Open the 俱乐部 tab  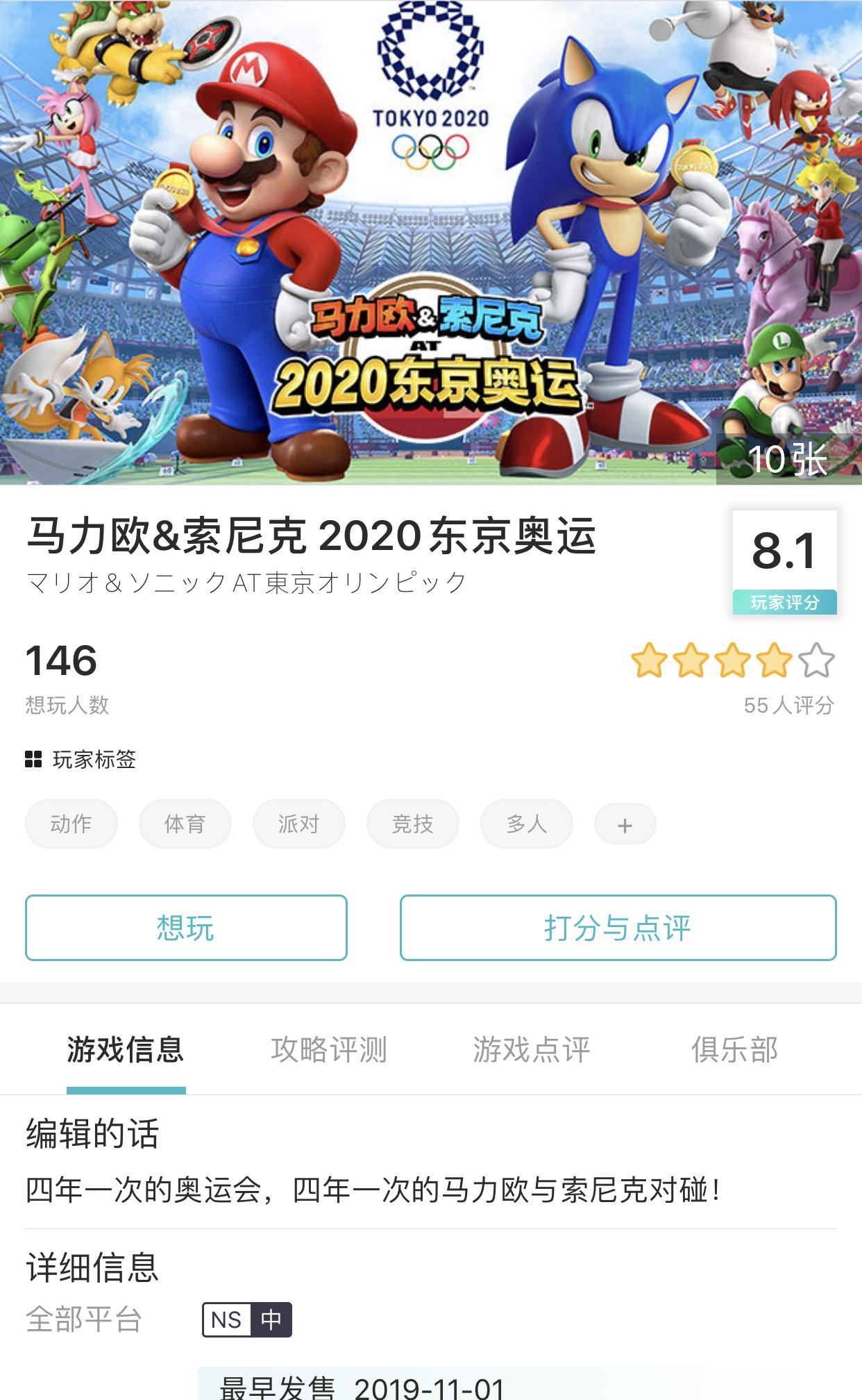coord(734,1049)
